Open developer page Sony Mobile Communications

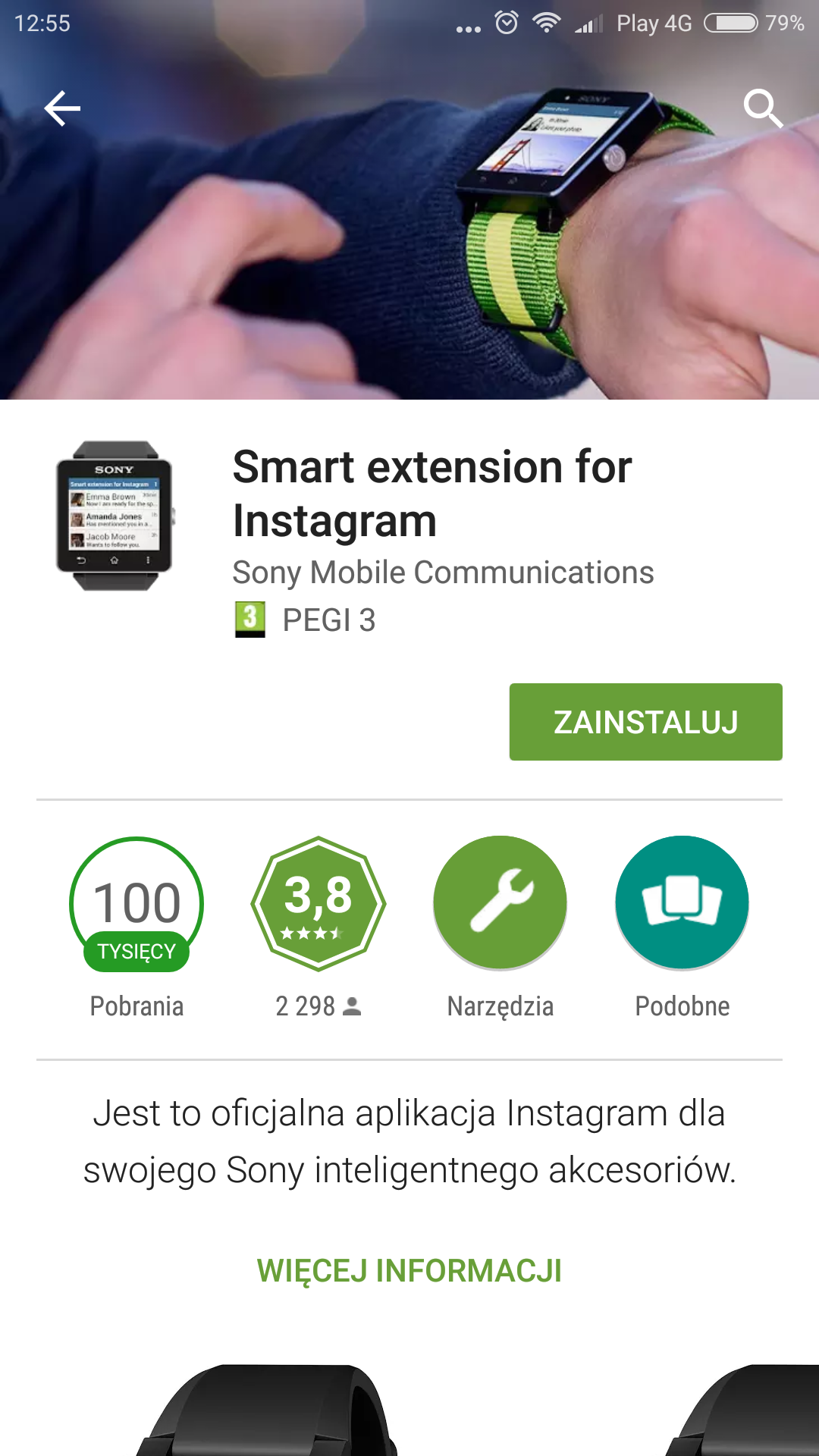pyautogui.click(x=443, y=573)
